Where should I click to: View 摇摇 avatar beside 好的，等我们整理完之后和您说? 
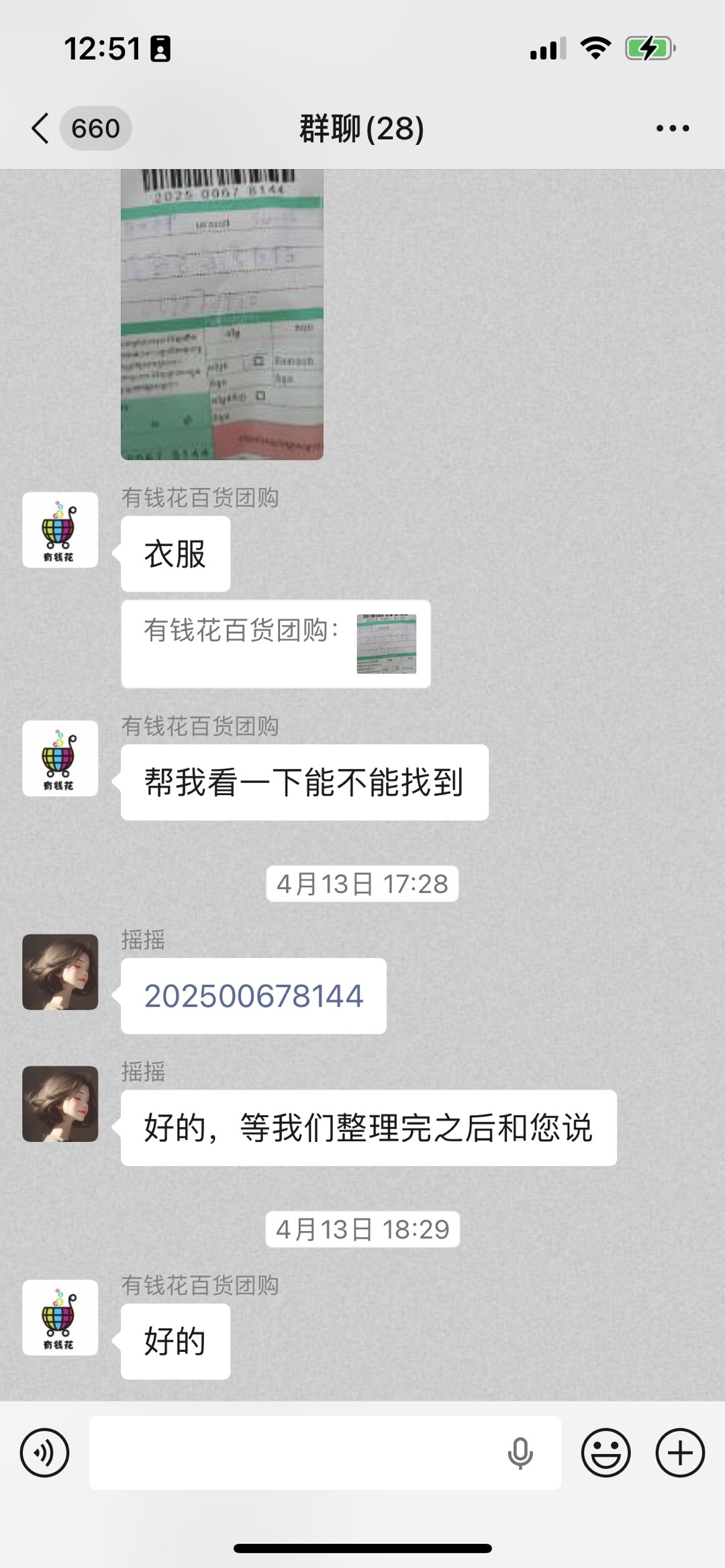point(60,1104)
